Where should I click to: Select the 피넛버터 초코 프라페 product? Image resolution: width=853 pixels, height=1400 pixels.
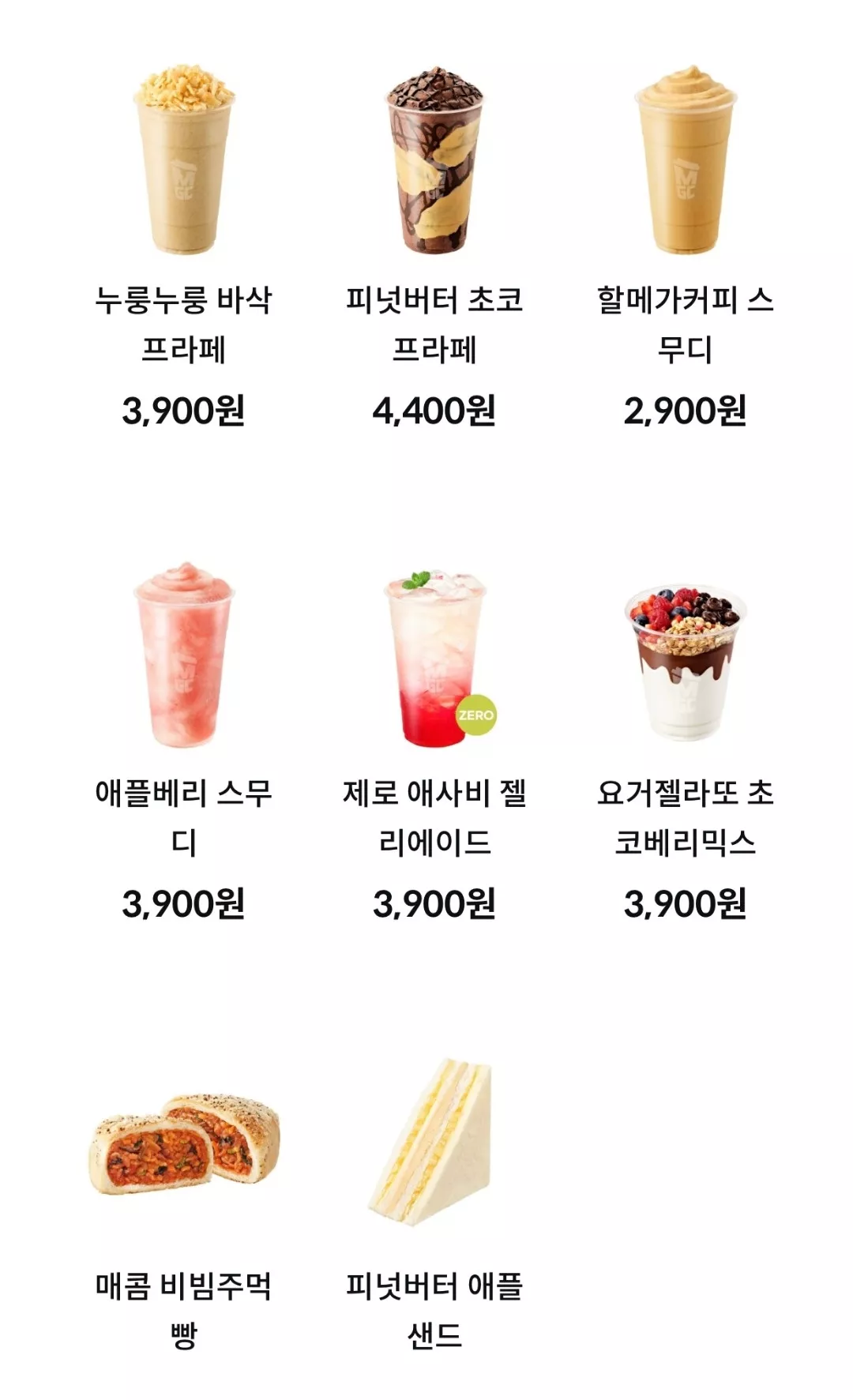point(434,162)
